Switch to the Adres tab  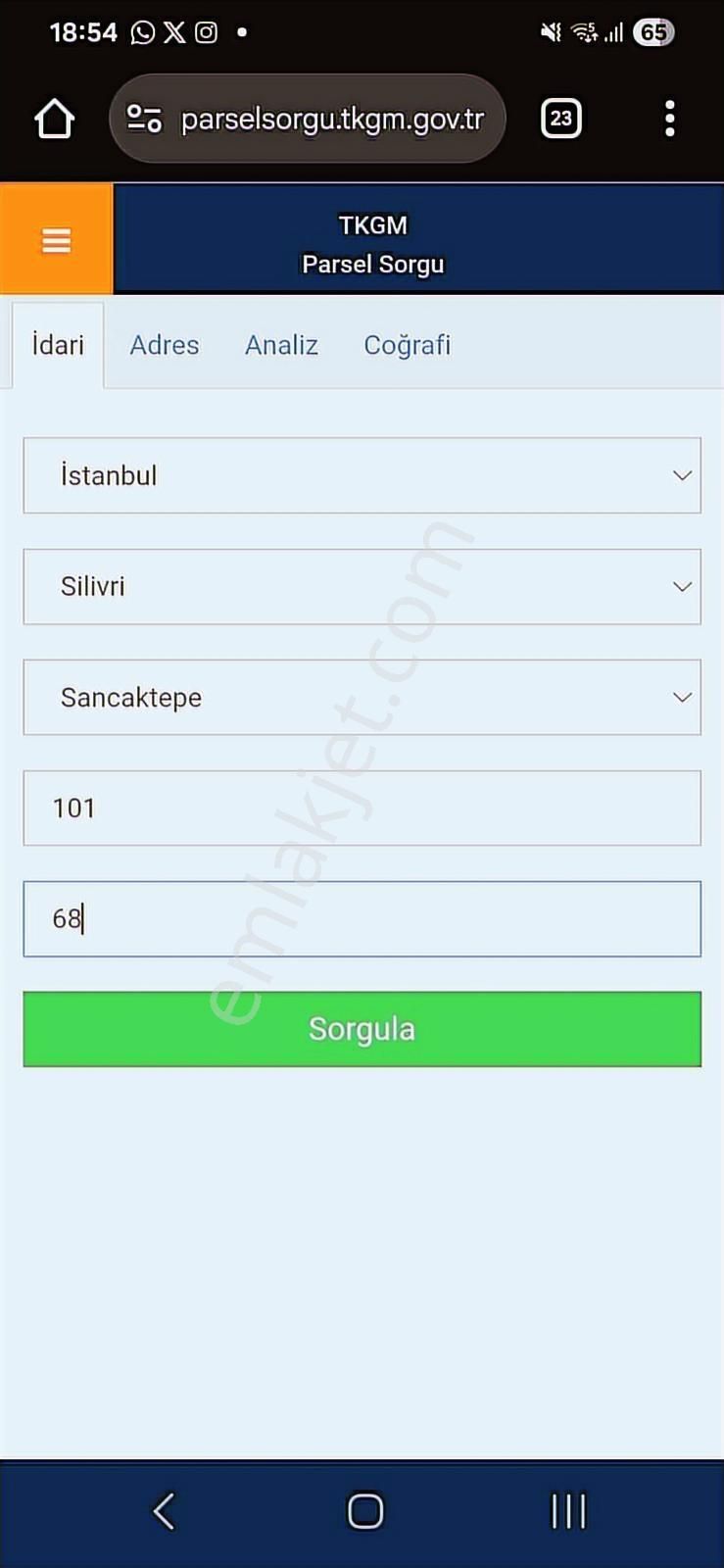[164, 345]
